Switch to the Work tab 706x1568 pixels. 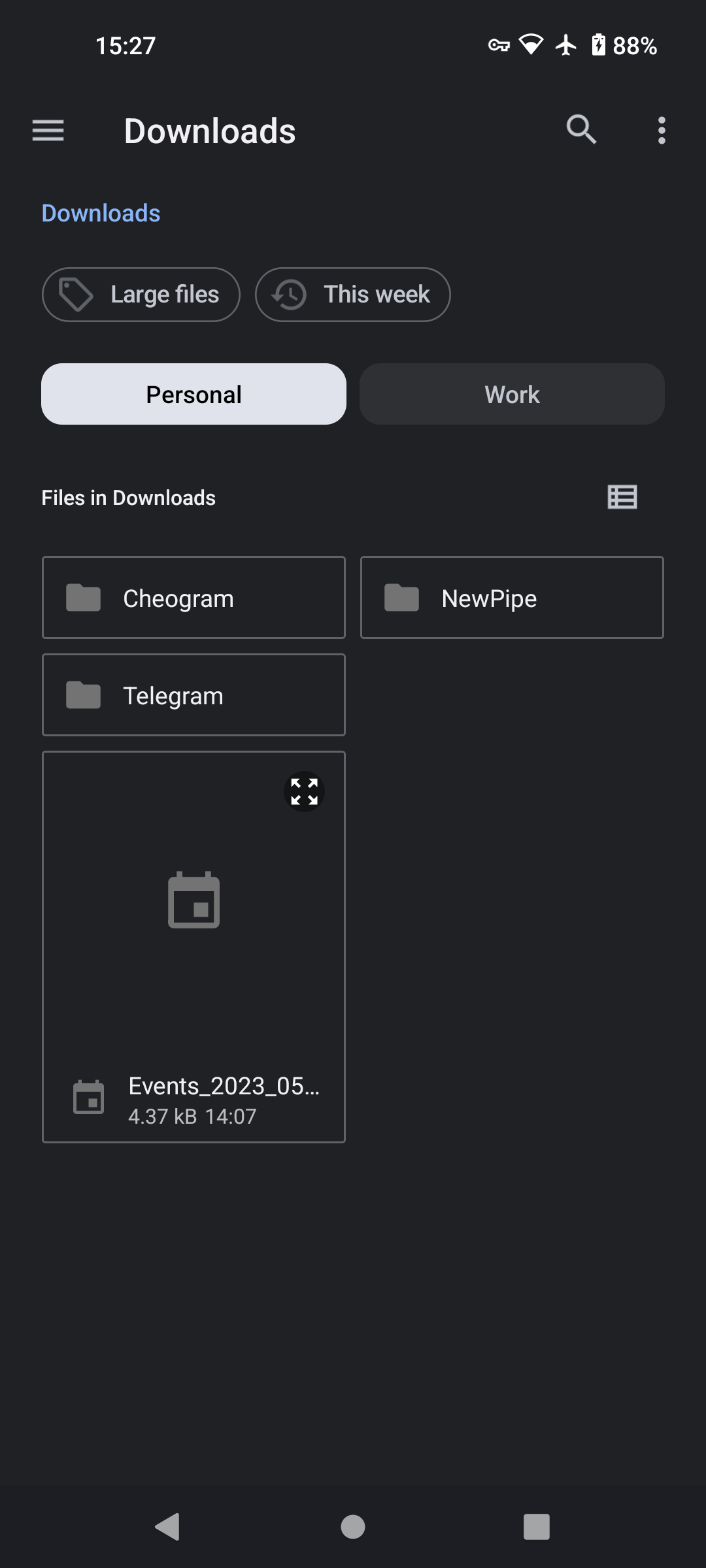[512, 394]
